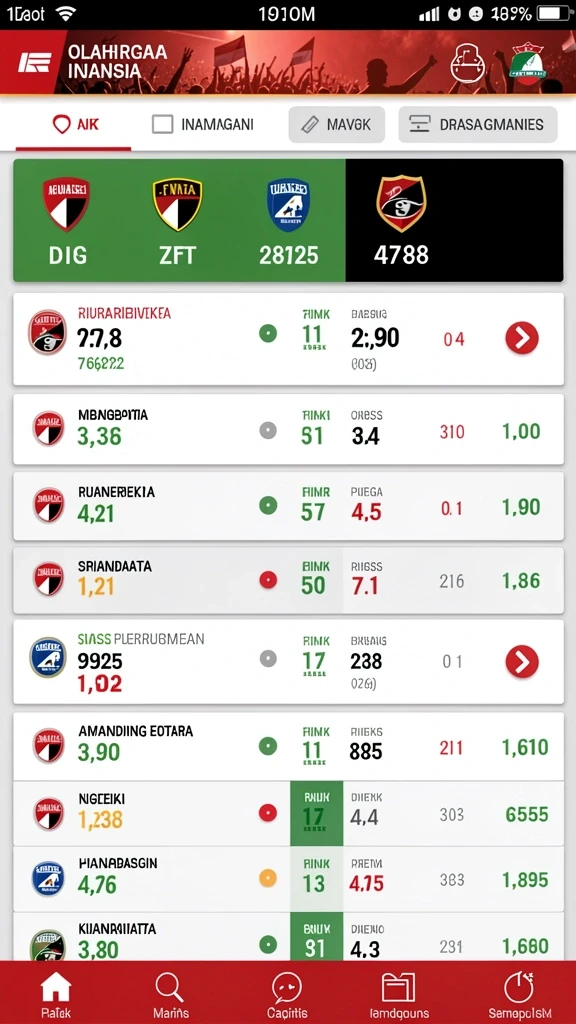Open the red arrow on RIURARIBIVIKEA row

point(522,338)
